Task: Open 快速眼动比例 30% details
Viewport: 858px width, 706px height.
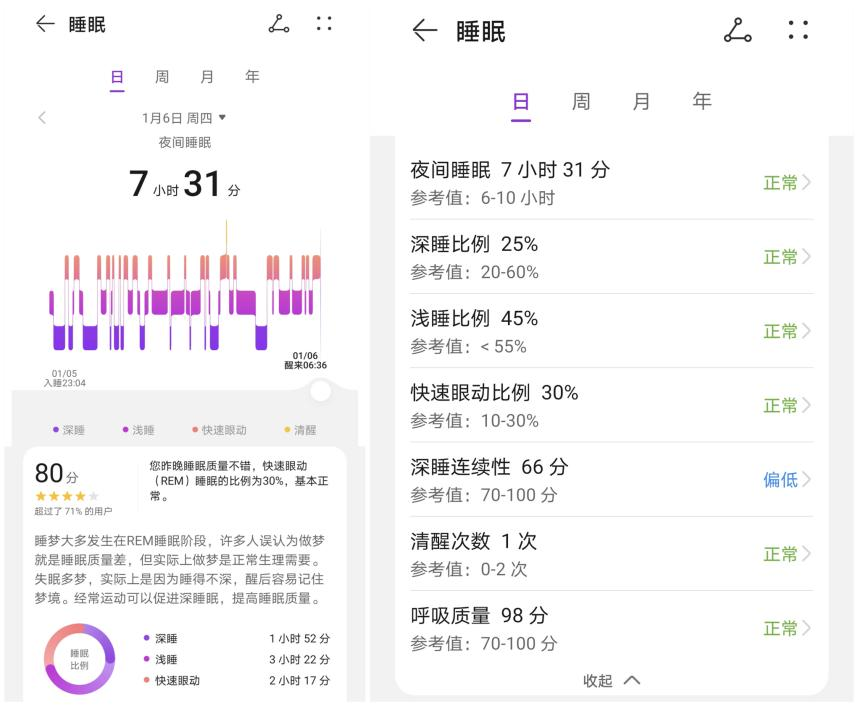Action: [610, 405]
